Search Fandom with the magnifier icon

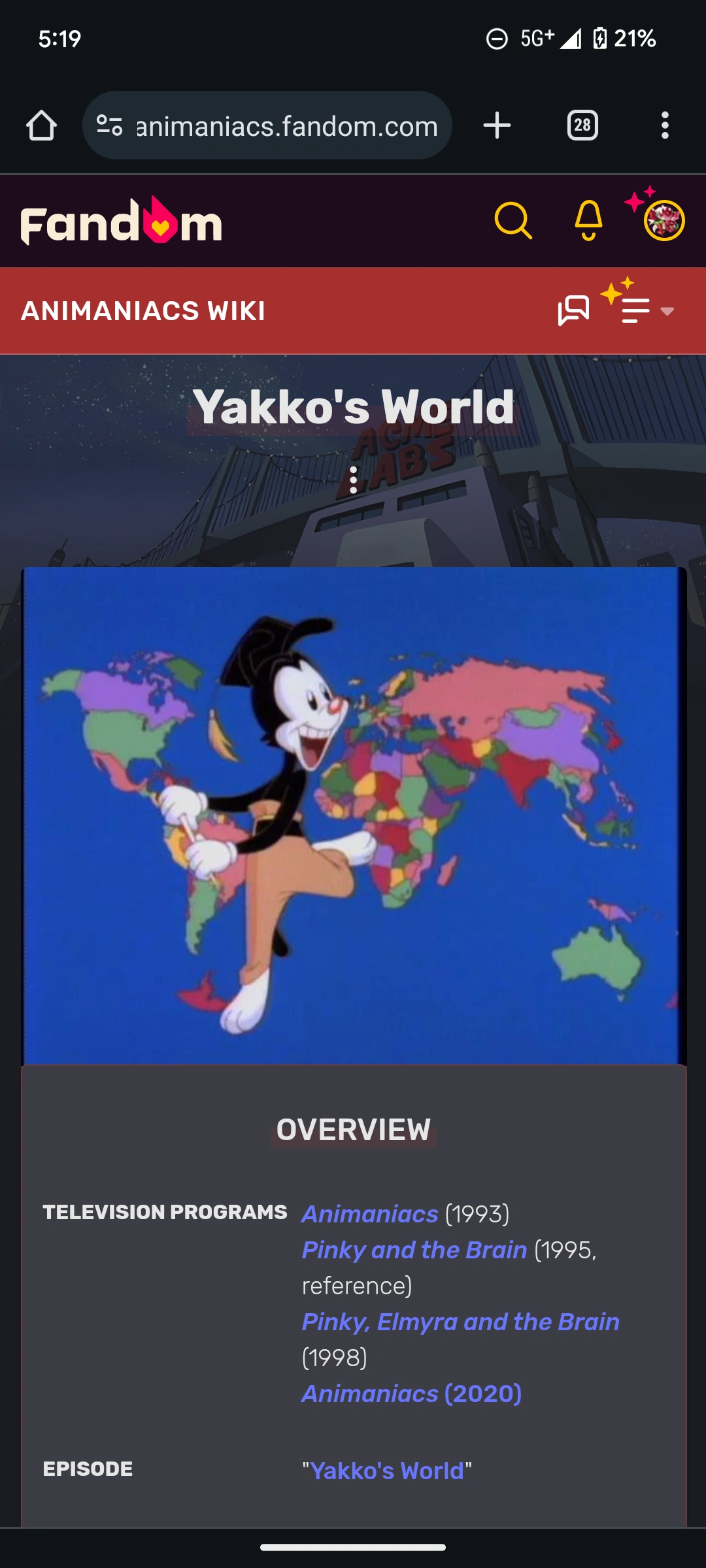pyautogui.click(x=513, y=221)
